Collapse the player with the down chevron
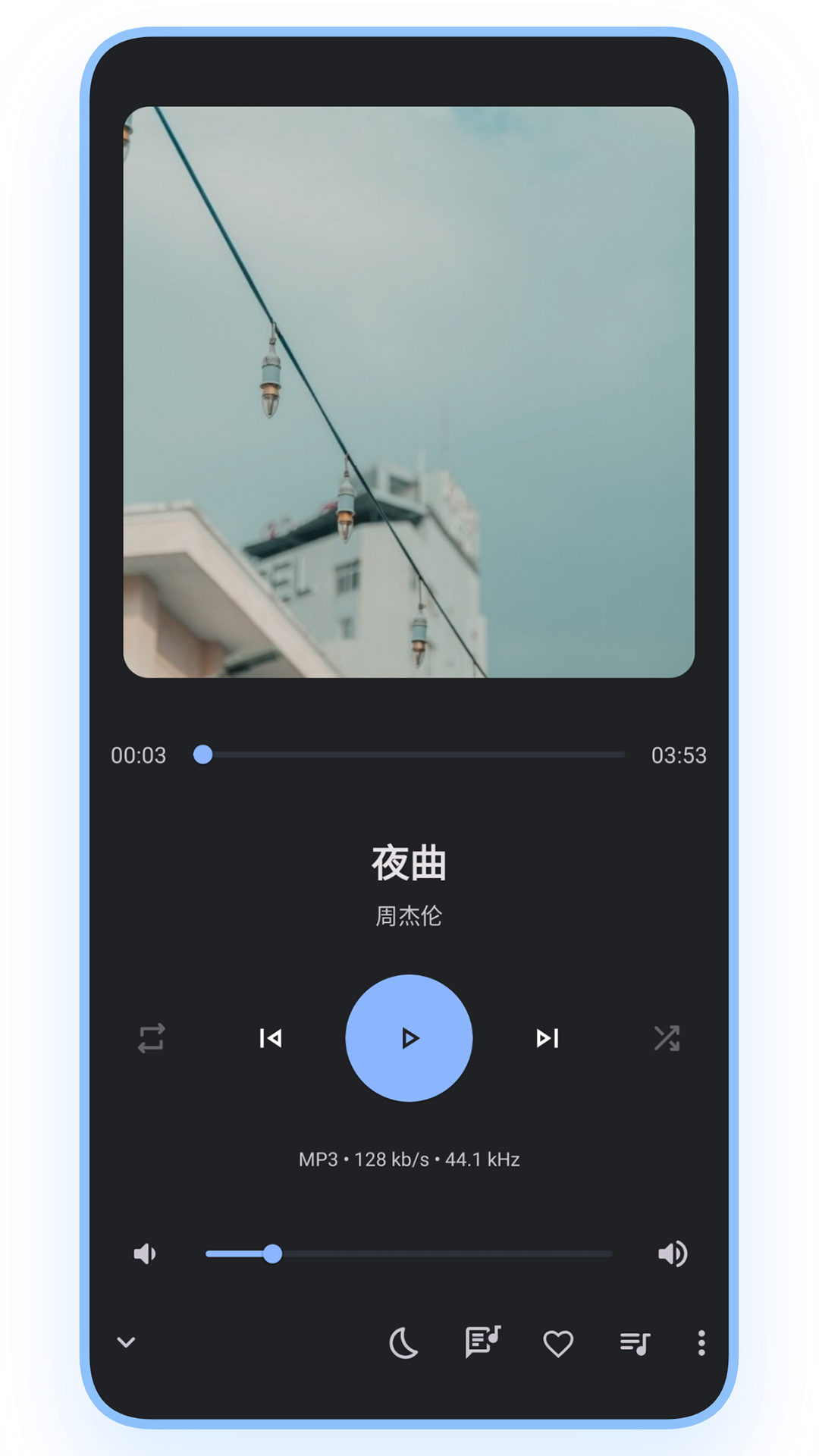 [x=127, y=1342]
